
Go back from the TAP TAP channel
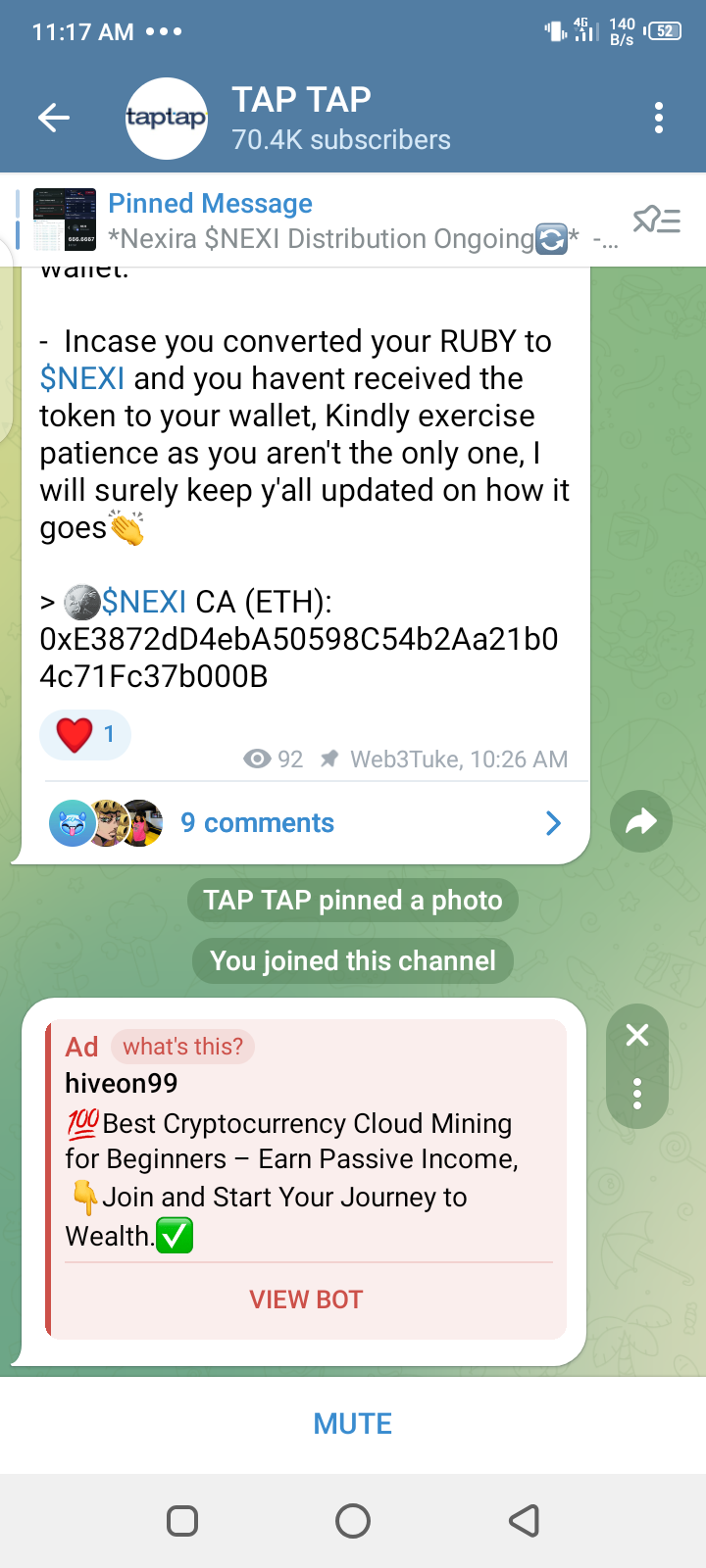[x=54, y=119]
